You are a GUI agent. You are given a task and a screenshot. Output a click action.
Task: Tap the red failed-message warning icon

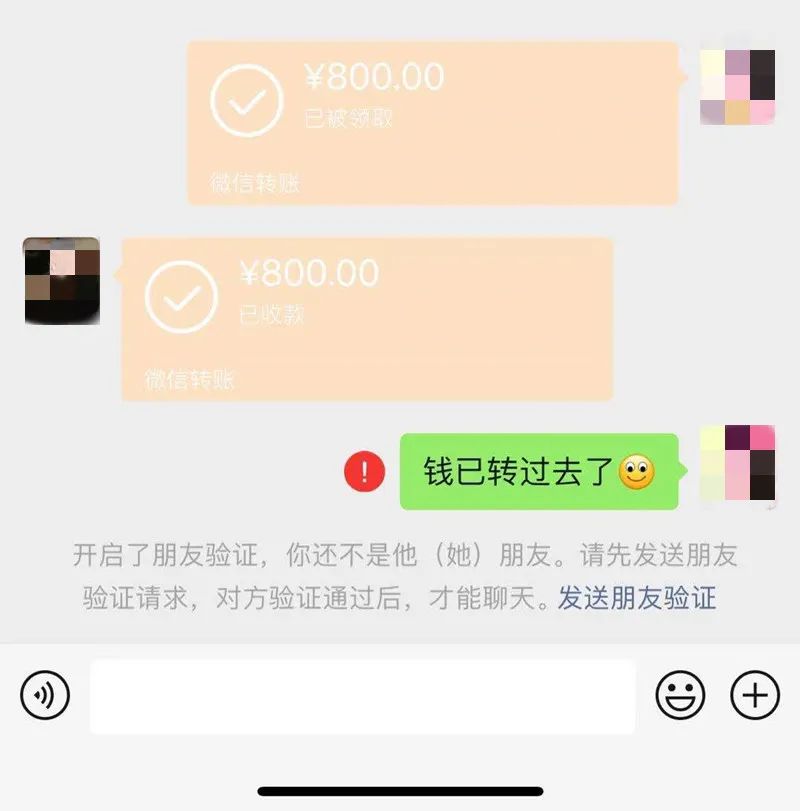click(x=364, y=471)
